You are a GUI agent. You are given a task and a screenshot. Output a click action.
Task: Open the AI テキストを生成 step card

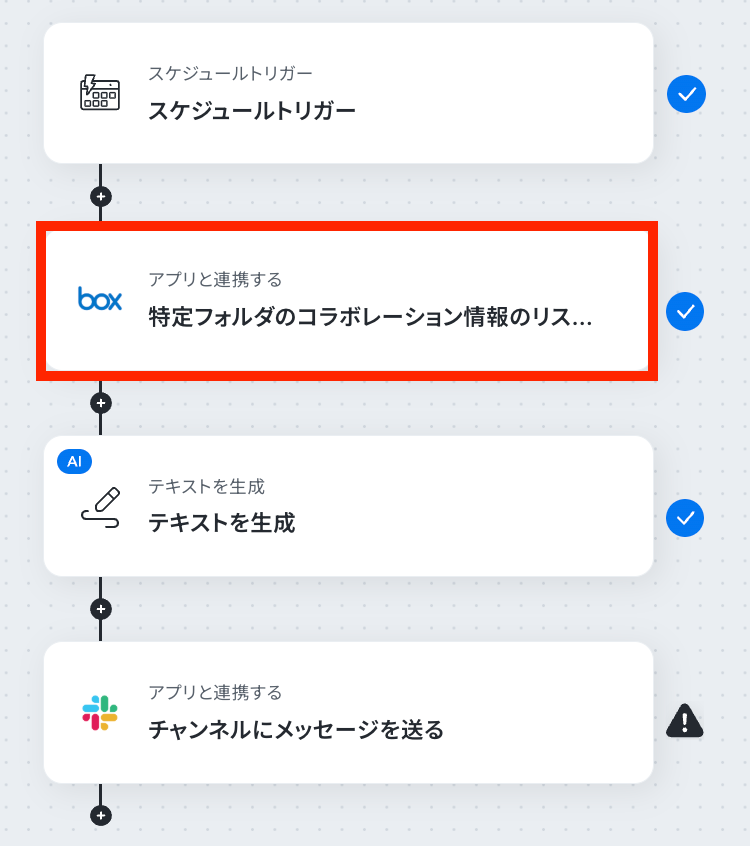point(348,506)
